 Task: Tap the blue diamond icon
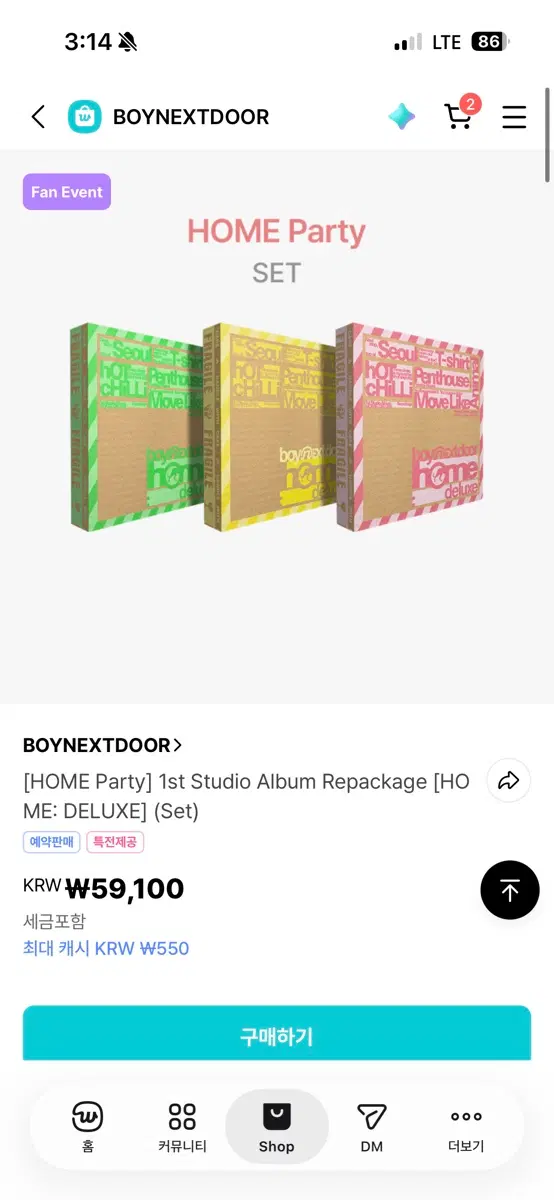click(402, 117)
